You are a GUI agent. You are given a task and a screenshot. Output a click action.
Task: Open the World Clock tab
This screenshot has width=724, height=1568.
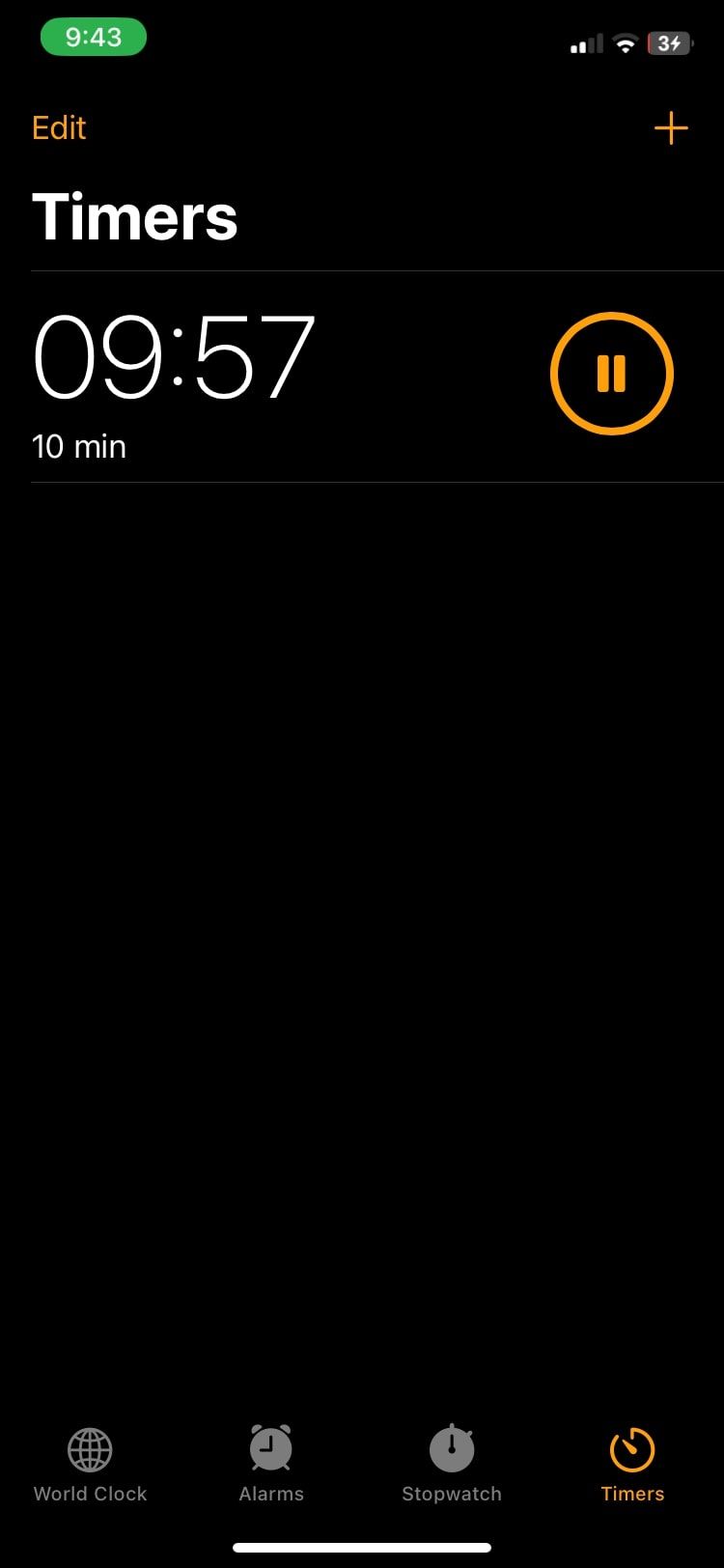pyautogui.click(x=90, y=1463)
